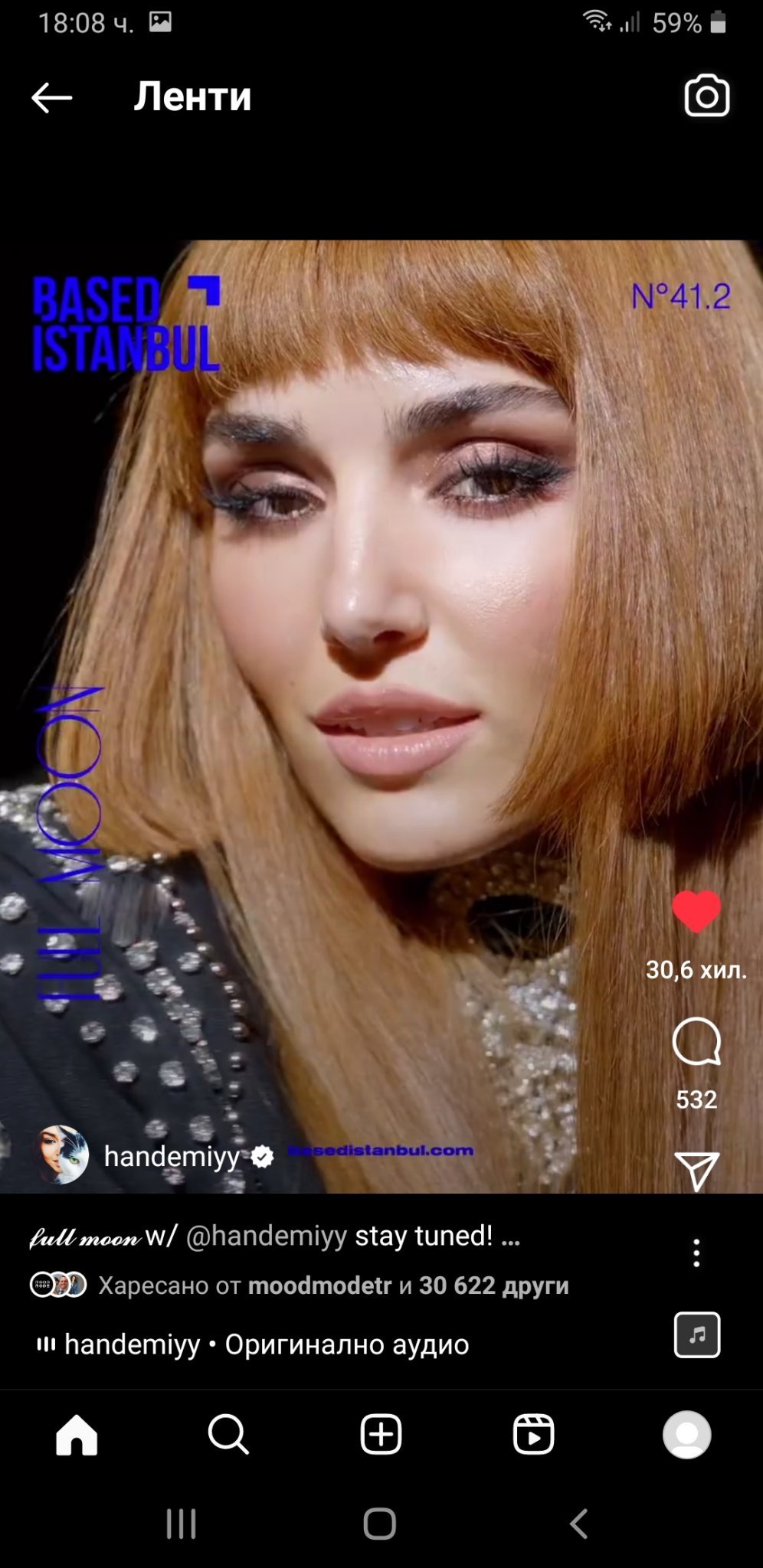Image resolution: width=763 pixels, height=1568 pixels.
Task: Switch to the Reels tab
Action: (533, 1434)
